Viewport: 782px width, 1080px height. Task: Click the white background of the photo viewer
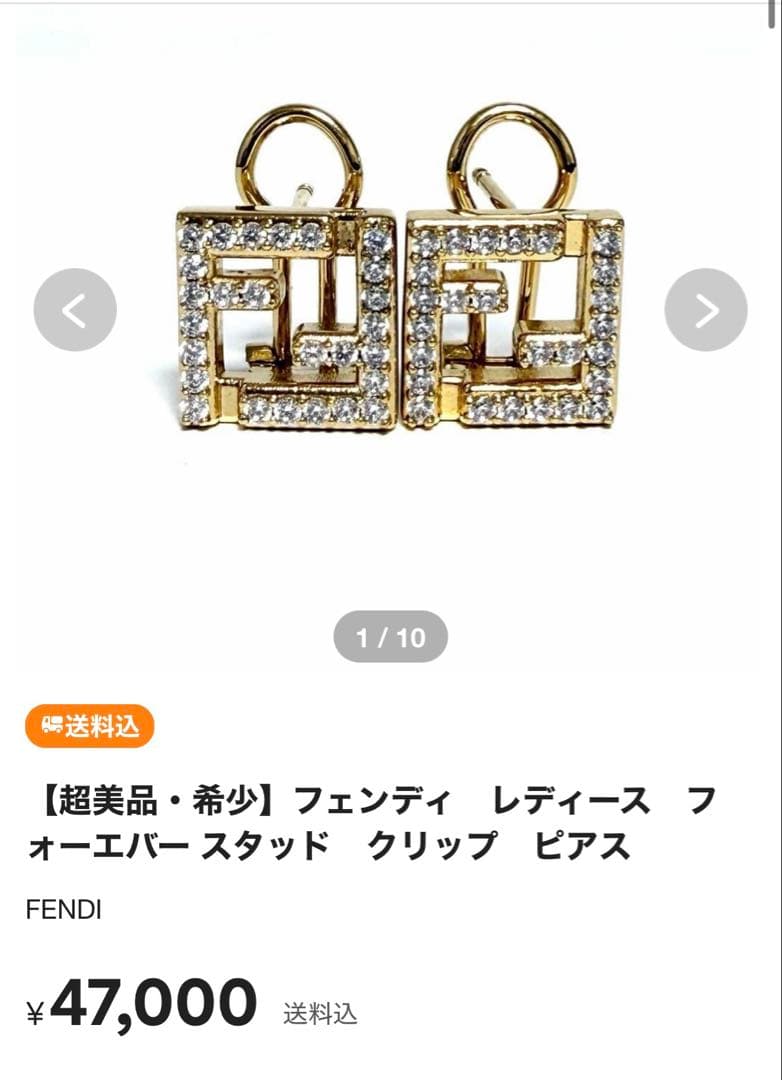tap(390, 530)
